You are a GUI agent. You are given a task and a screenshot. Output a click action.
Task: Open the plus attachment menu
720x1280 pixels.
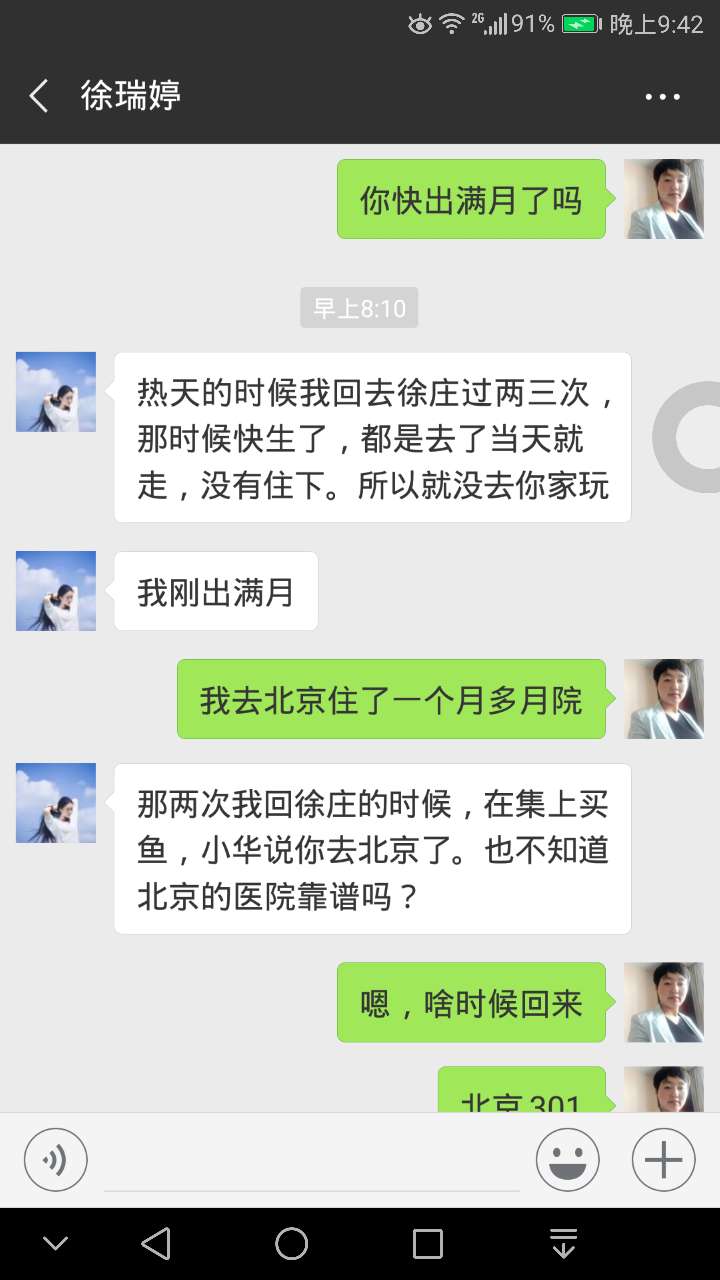(661, 1159)
